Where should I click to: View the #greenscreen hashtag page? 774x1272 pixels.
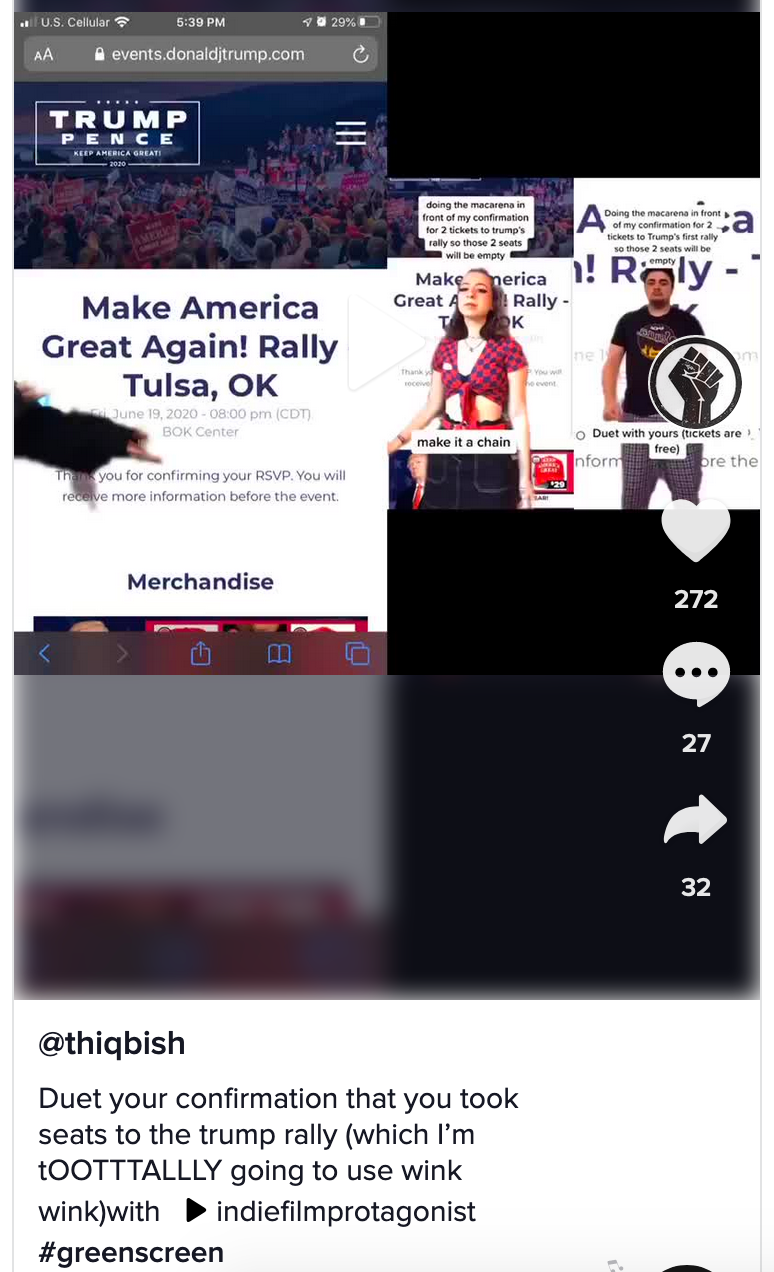point(131,1252)
